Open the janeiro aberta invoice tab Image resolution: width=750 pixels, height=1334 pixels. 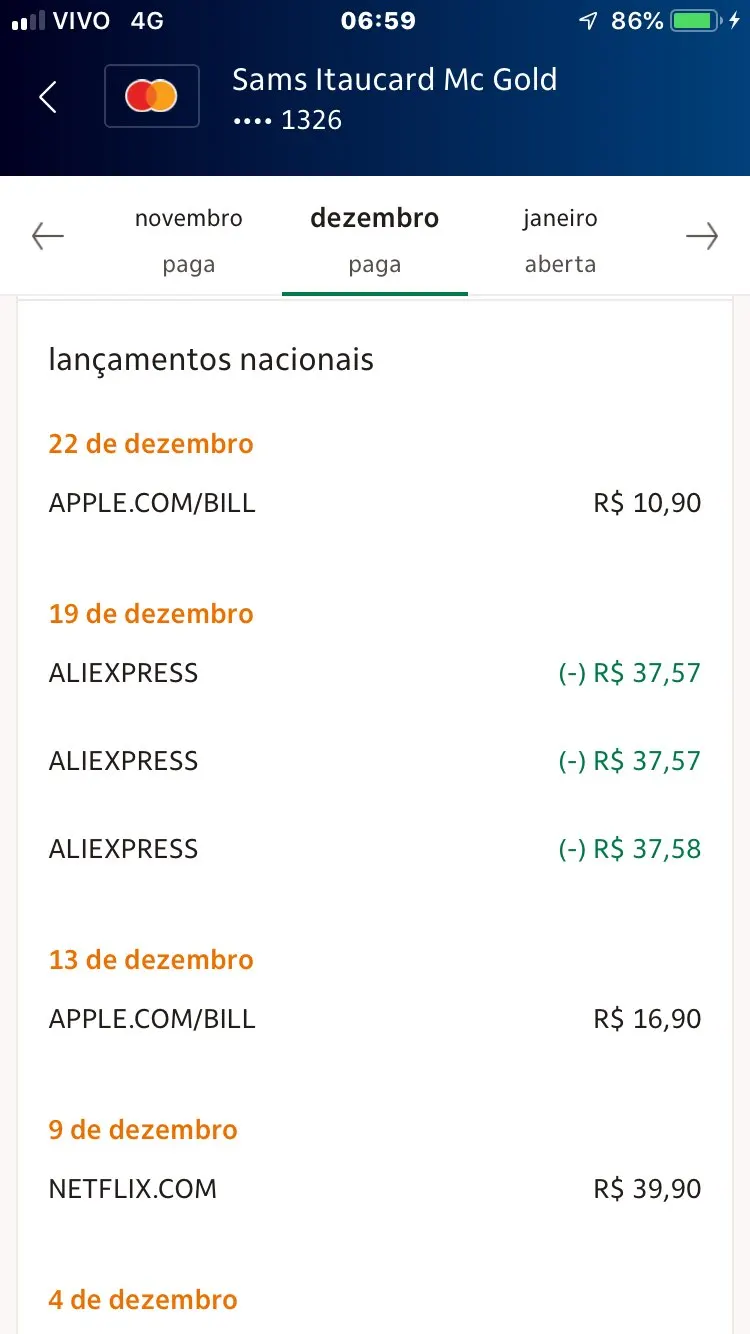click(x=560, y=240)
